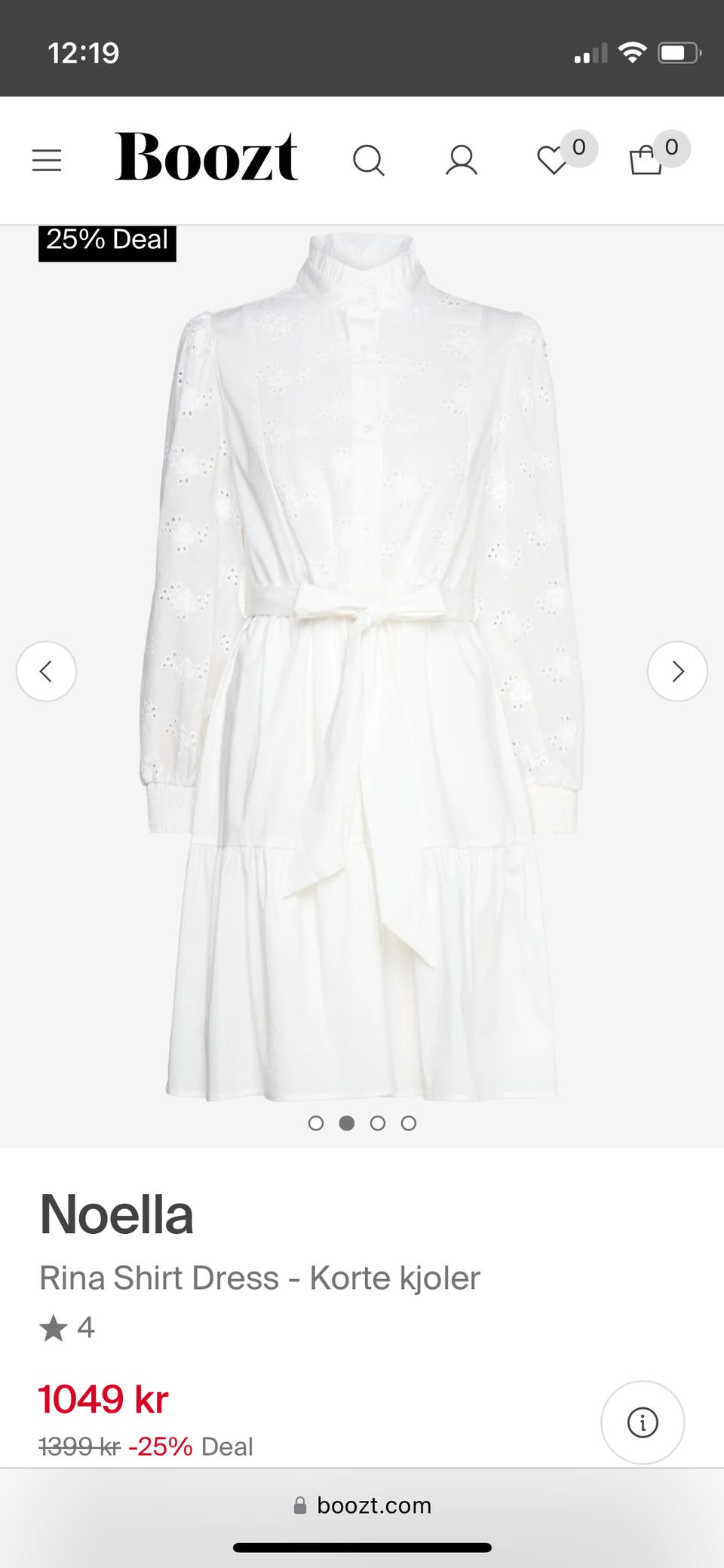724x1568 pixels.
Task: Tap the boozt.com address bar
Action: pos(362,1505)
